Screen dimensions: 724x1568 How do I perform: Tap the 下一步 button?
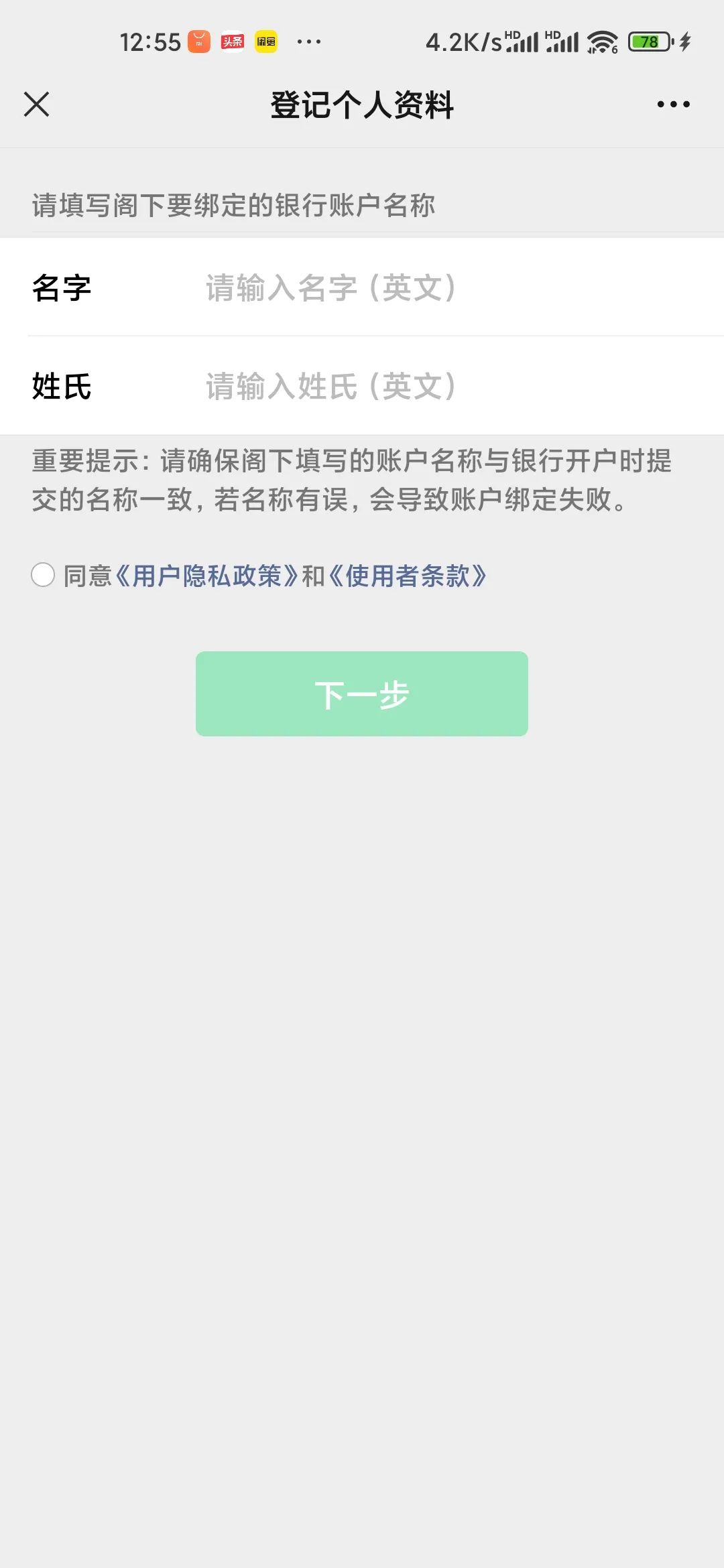point(362,694)
